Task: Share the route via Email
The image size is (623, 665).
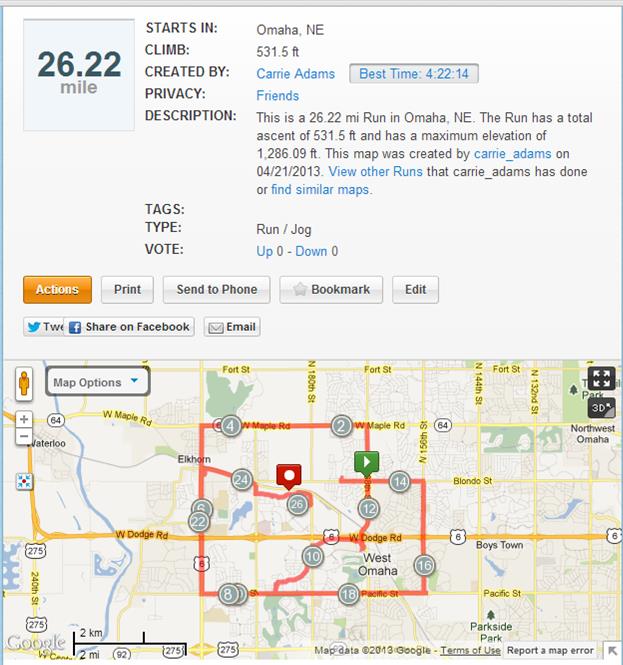Action: pyautogui.click(x=231, y=327)
